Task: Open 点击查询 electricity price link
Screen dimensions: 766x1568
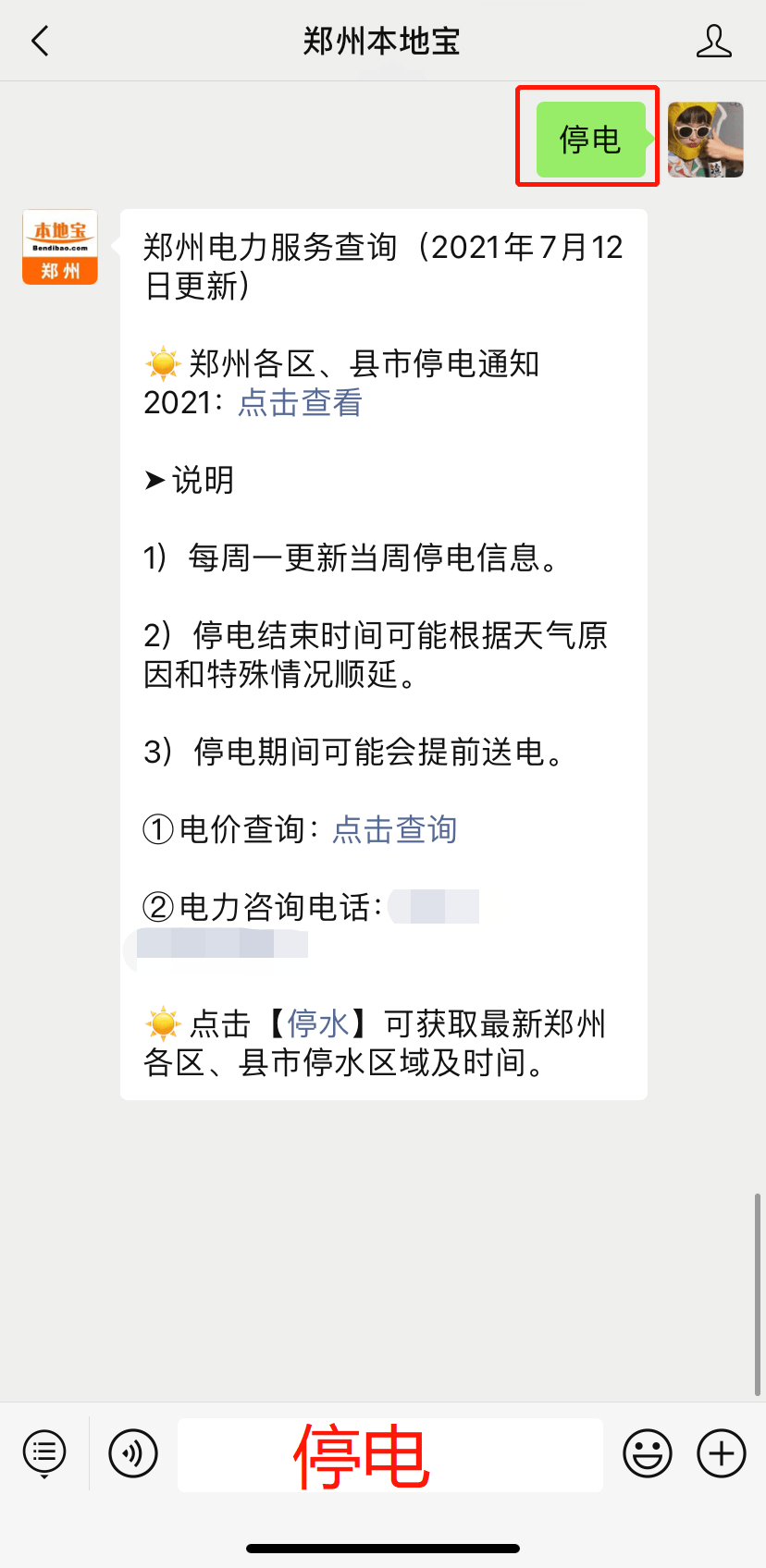Action: [394, 830]
